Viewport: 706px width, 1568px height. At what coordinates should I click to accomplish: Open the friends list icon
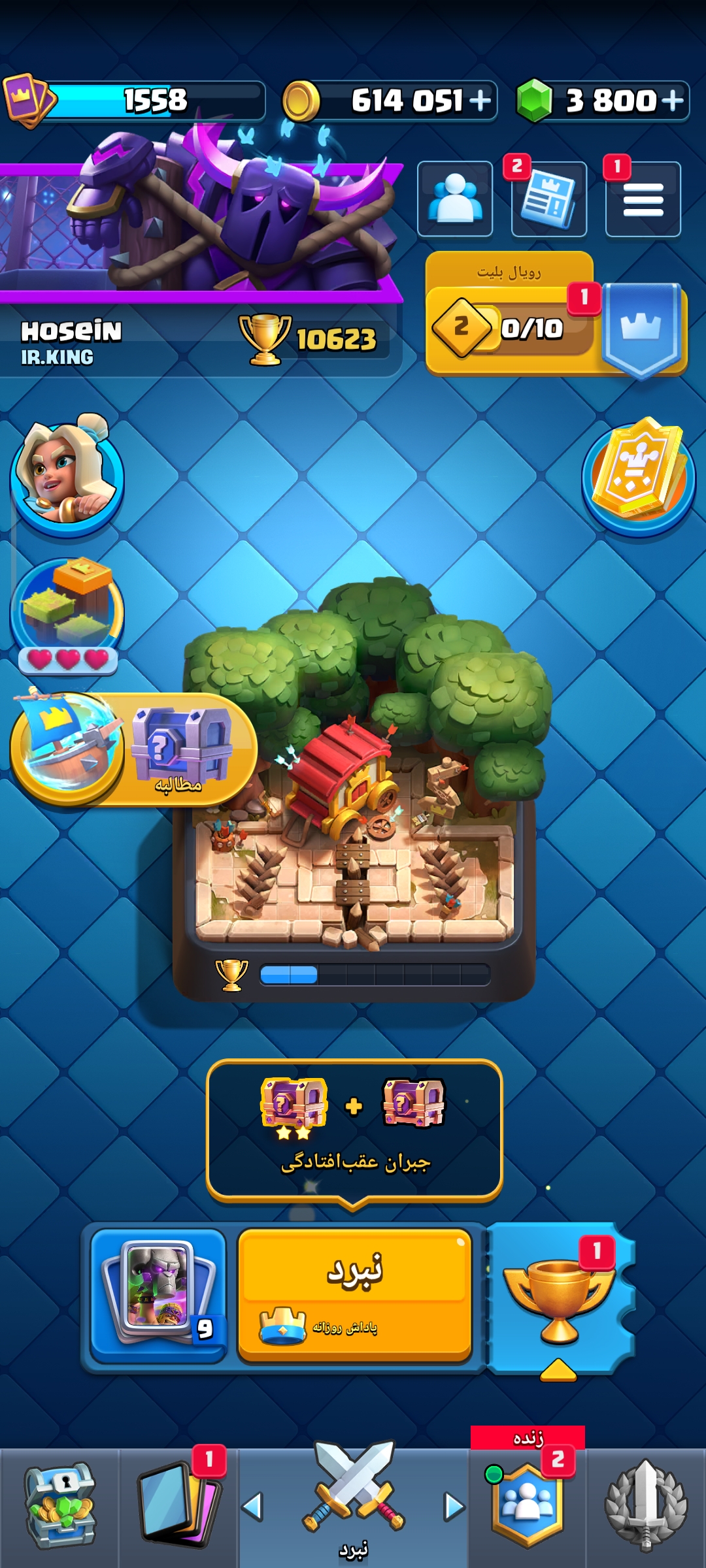[455, 199]
